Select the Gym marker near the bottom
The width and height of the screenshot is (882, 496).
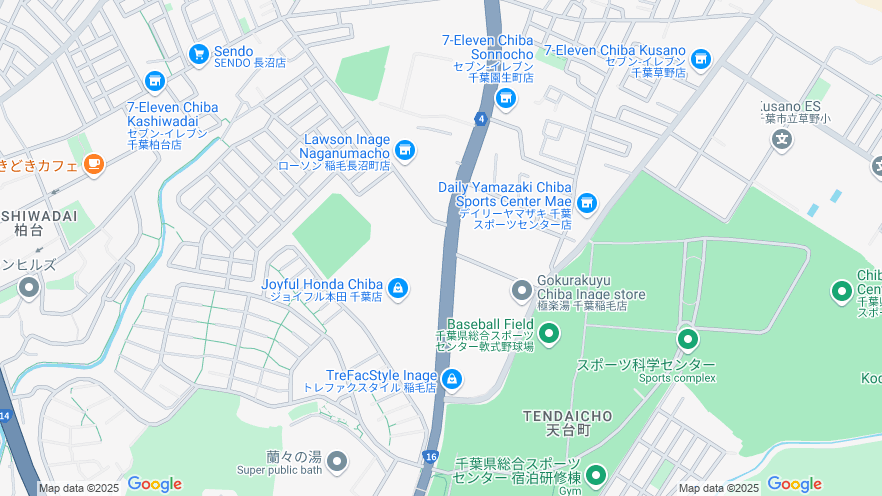tap(596, 475)
